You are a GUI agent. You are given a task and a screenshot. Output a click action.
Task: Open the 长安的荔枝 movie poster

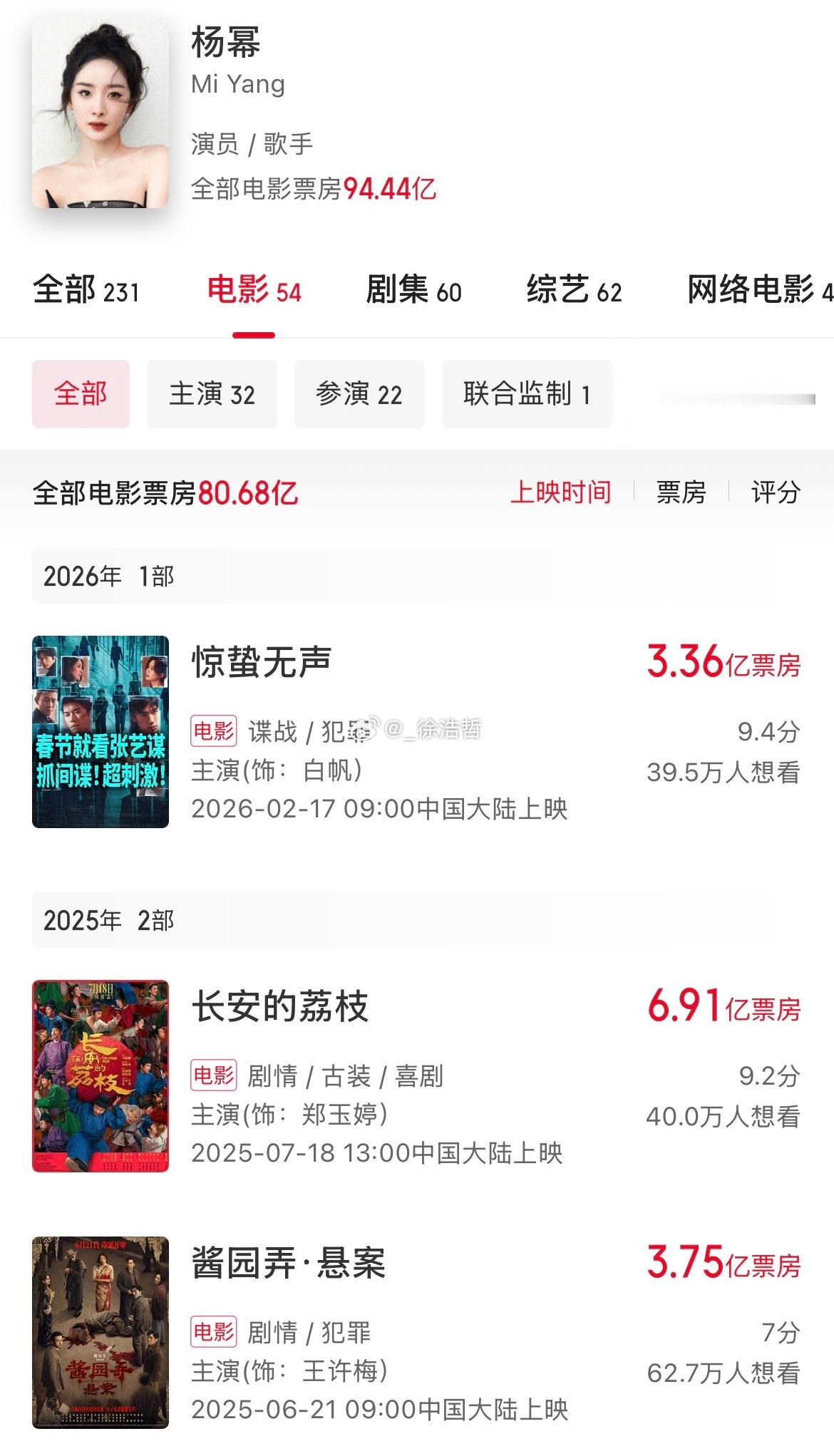[100, 1076]
